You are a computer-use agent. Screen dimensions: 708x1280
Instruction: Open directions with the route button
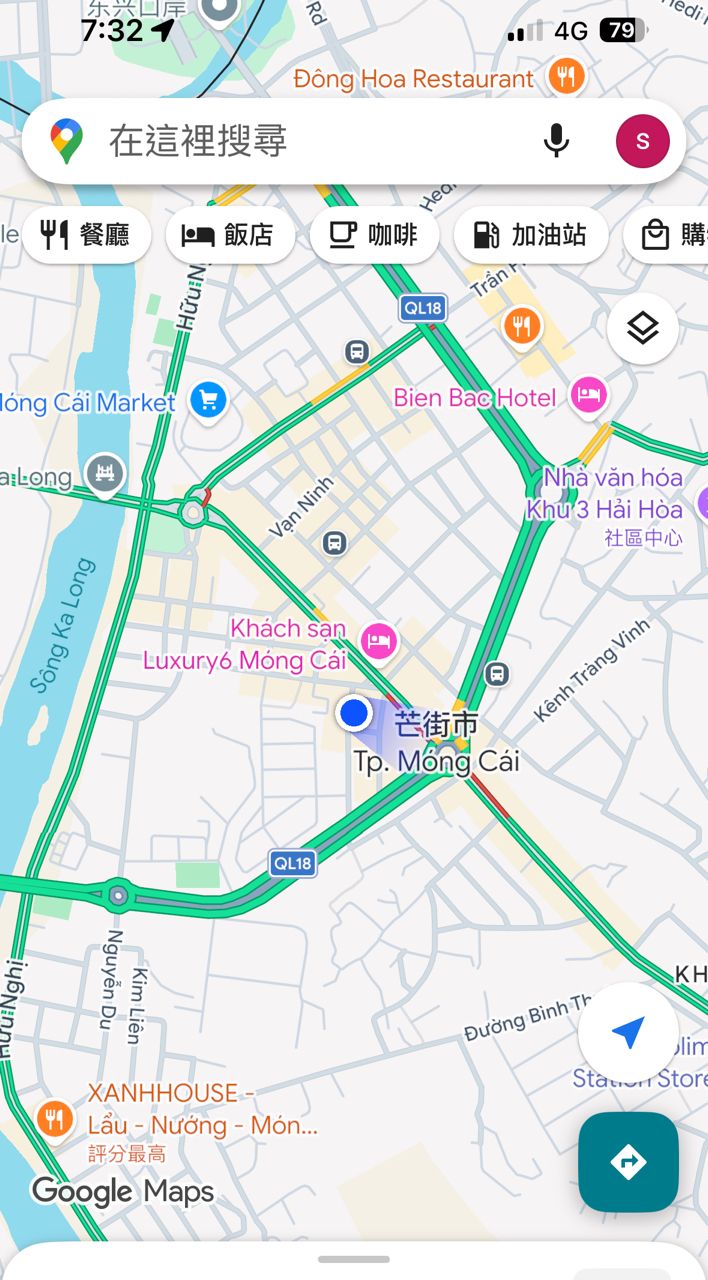(628, 1161)
